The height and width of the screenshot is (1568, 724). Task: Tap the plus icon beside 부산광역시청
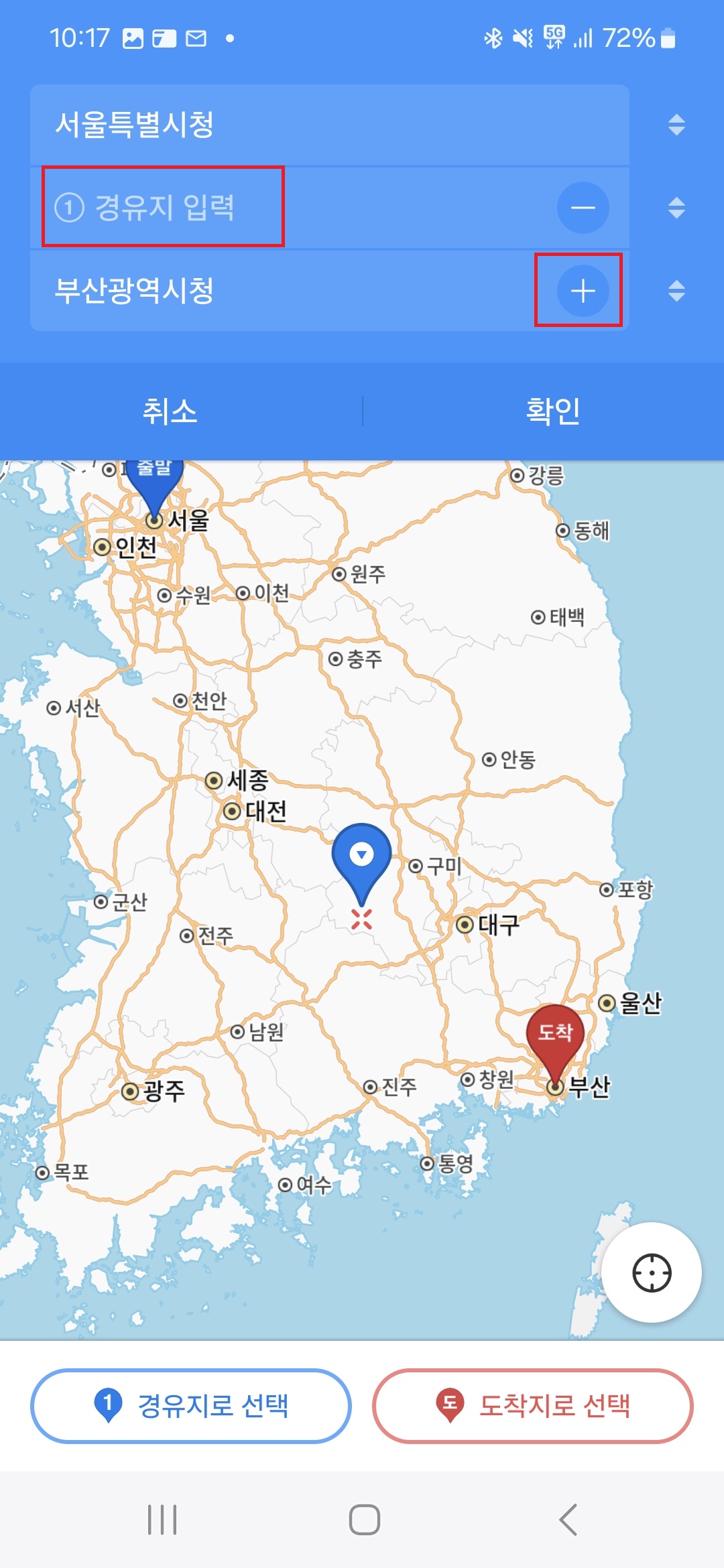point(583,291)
